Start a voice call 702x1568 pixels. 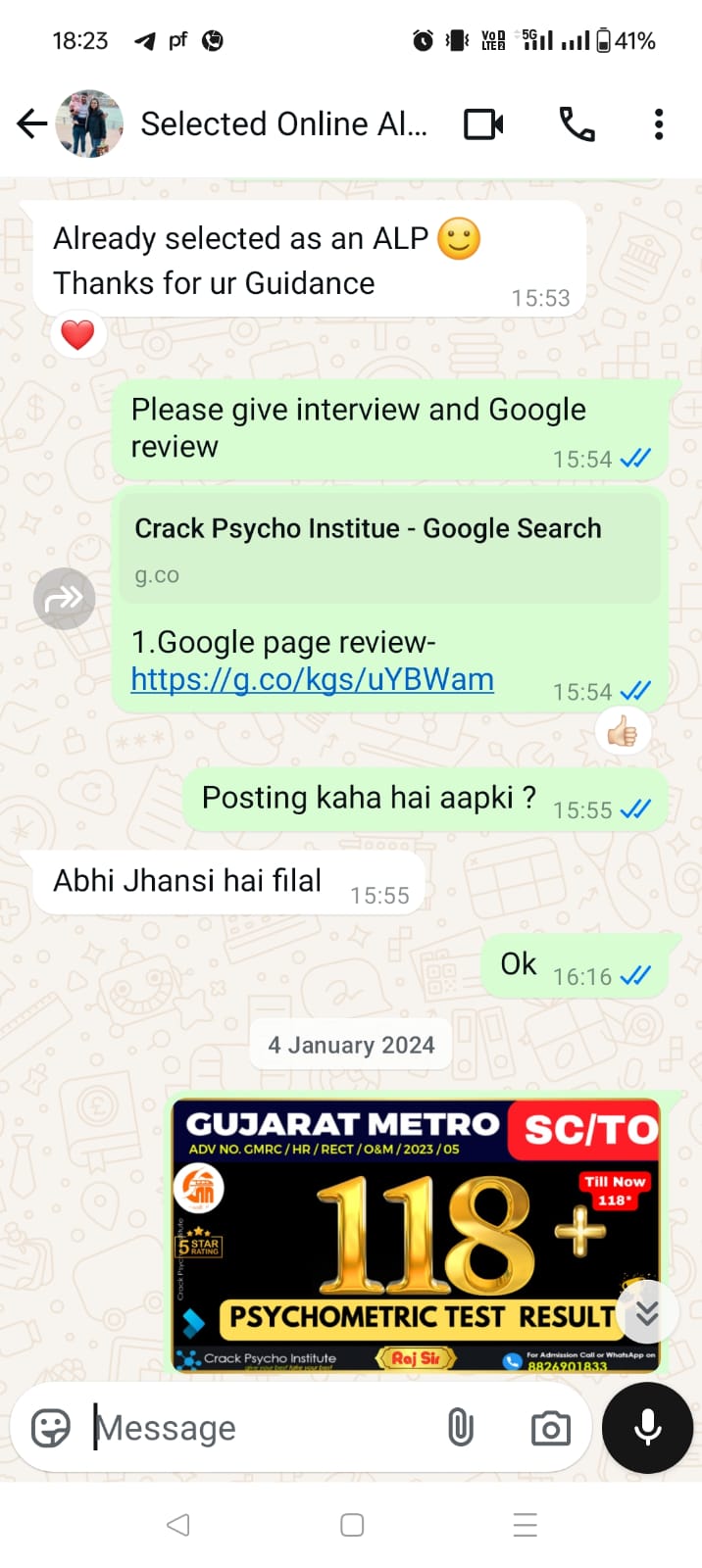pos(577,124)
